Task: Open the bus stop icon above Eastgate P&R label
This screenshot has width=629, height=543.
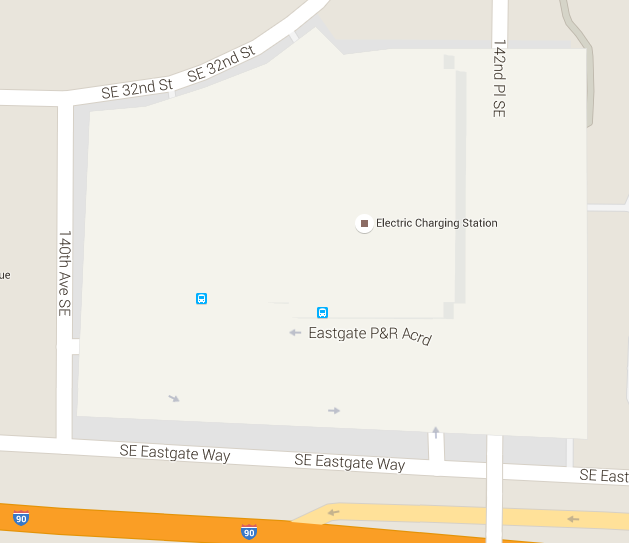Action: (322, 312)
